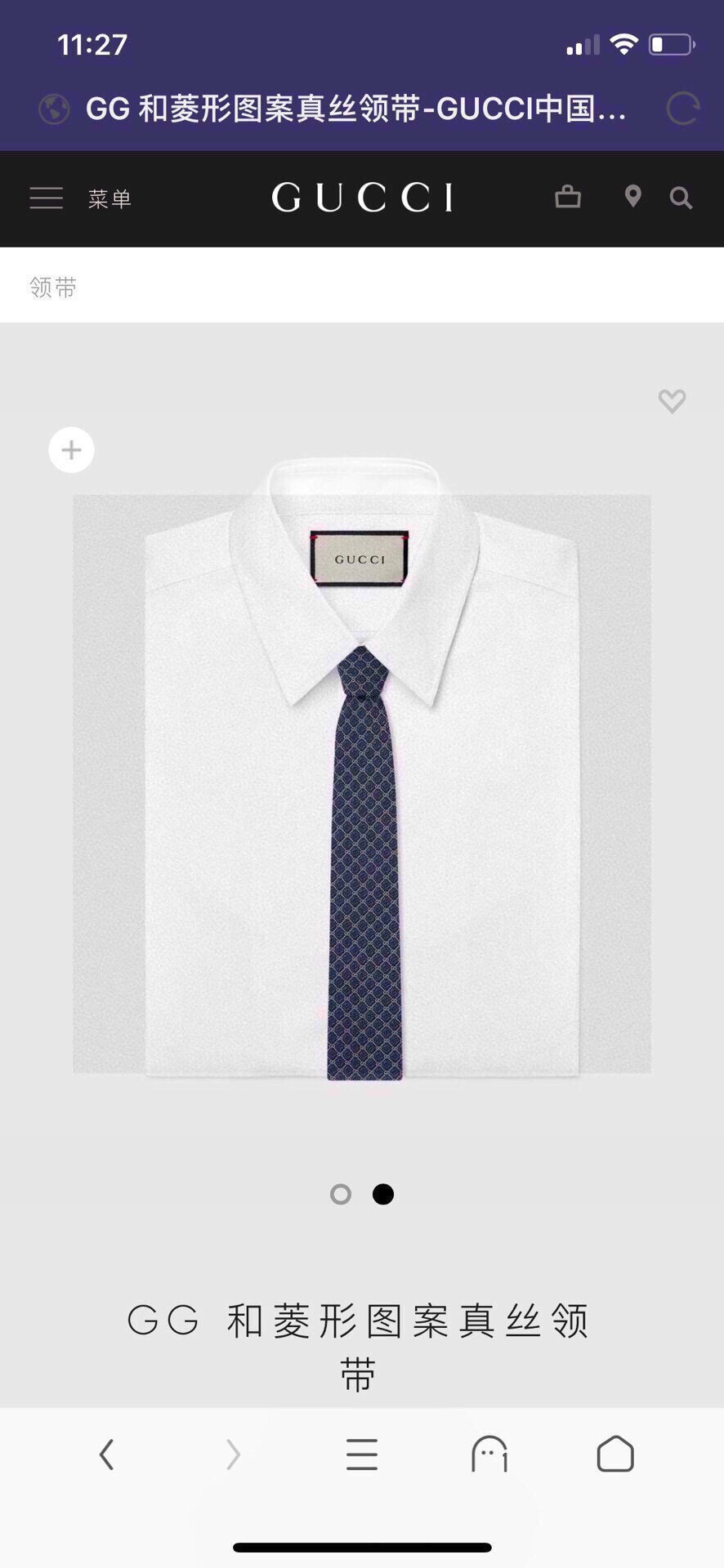Open the store locator pin
The image size is (724, 1568).
pyautogui.click(x=632, y=196)
